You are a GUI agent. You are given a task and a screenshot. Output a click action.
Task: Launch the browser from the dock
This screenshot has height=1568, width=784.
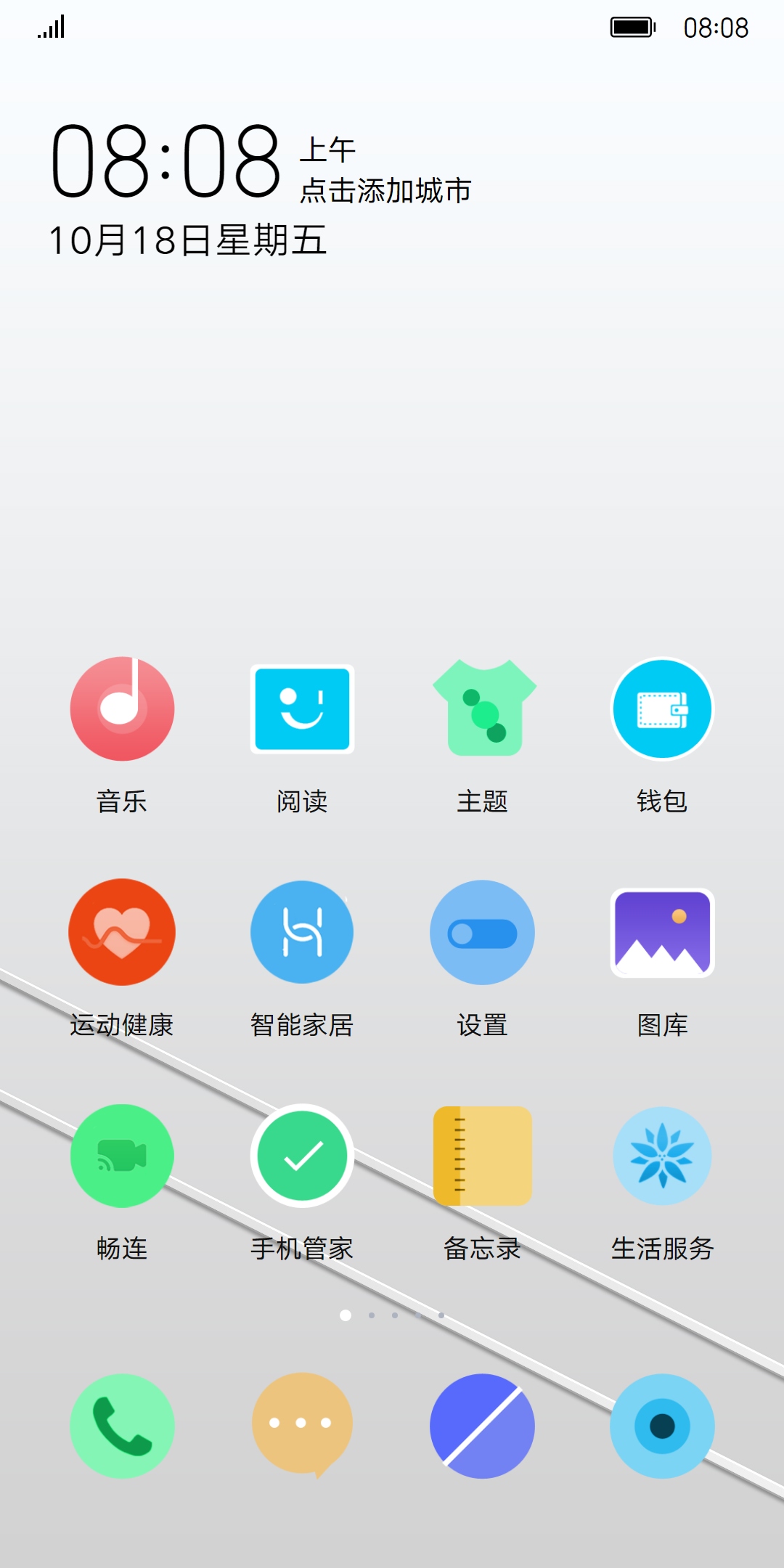[x=482, y=1426]
